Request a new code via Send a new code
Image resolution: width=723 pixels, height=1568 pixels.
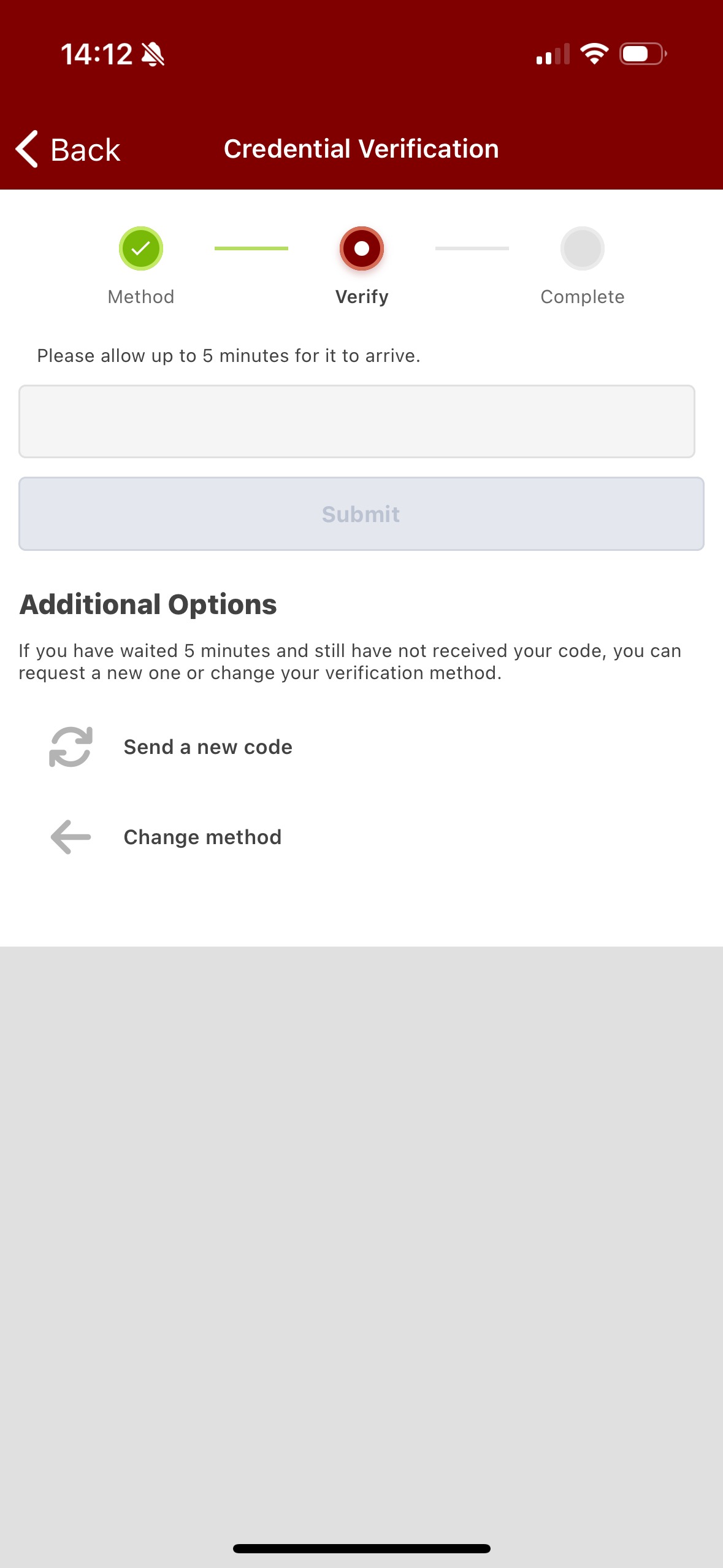[x=171, y=747]
